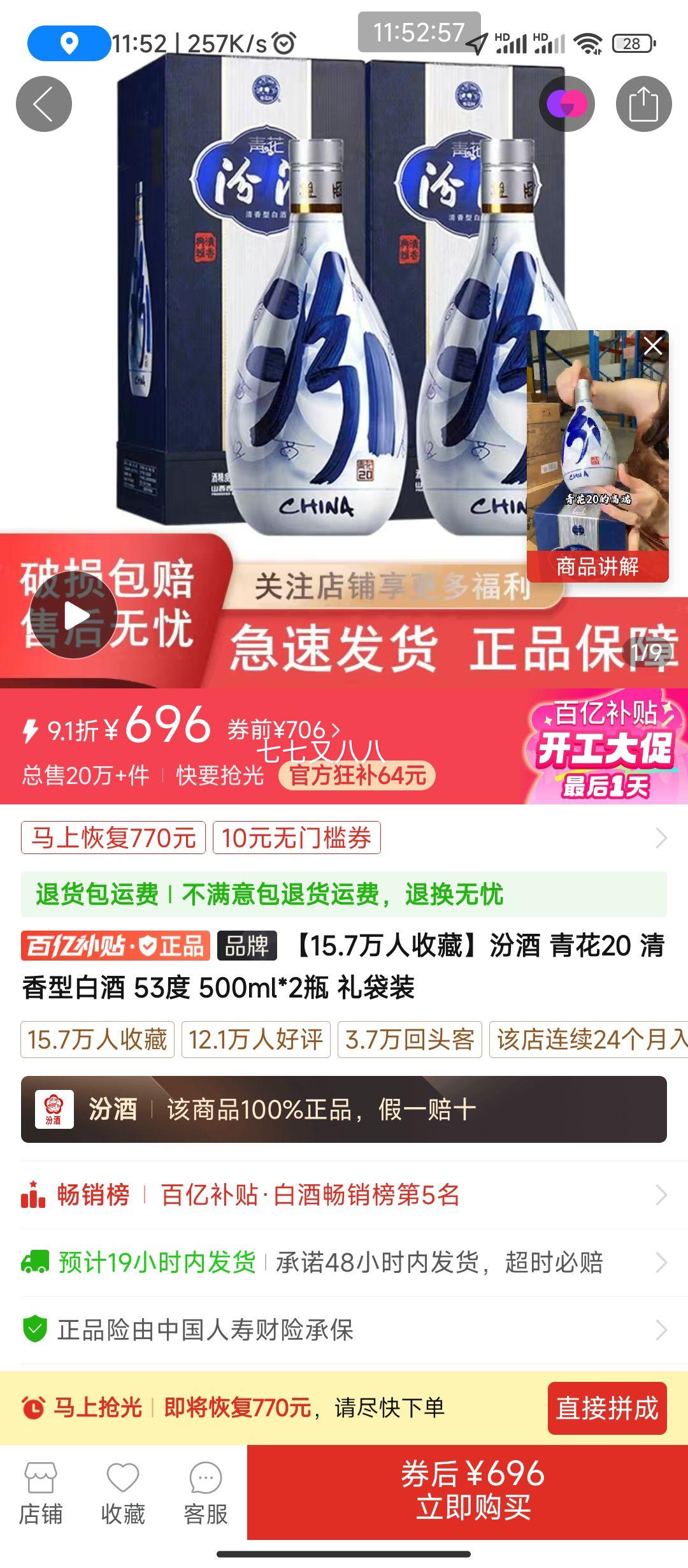Screen dimensions: 688x1568
Task: Open the 商品讲解 video thumbnail
Action: click(x=598, y=446)
